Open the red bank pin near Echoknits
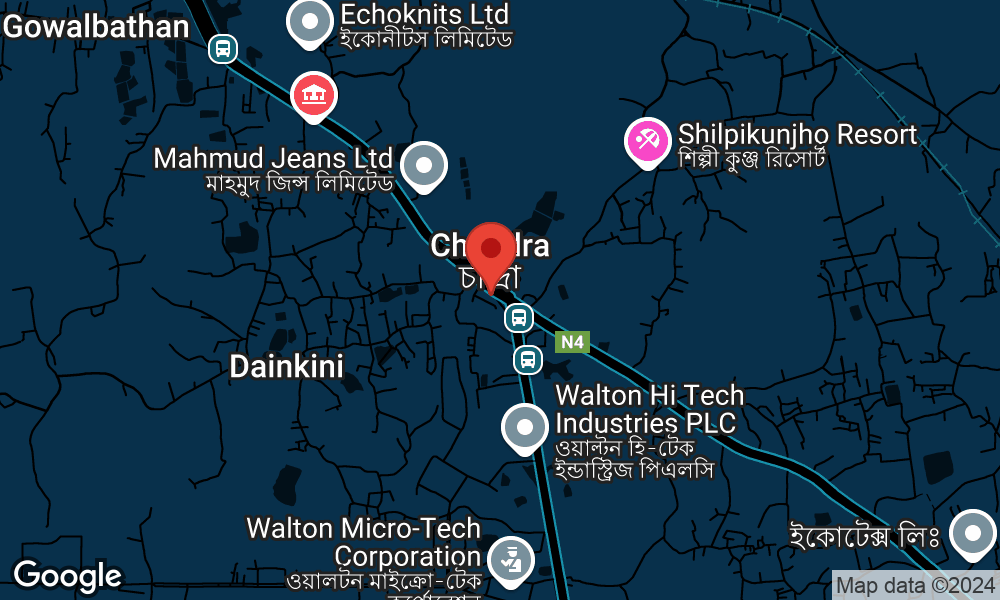1000x600 pixels. coord(314,96)
